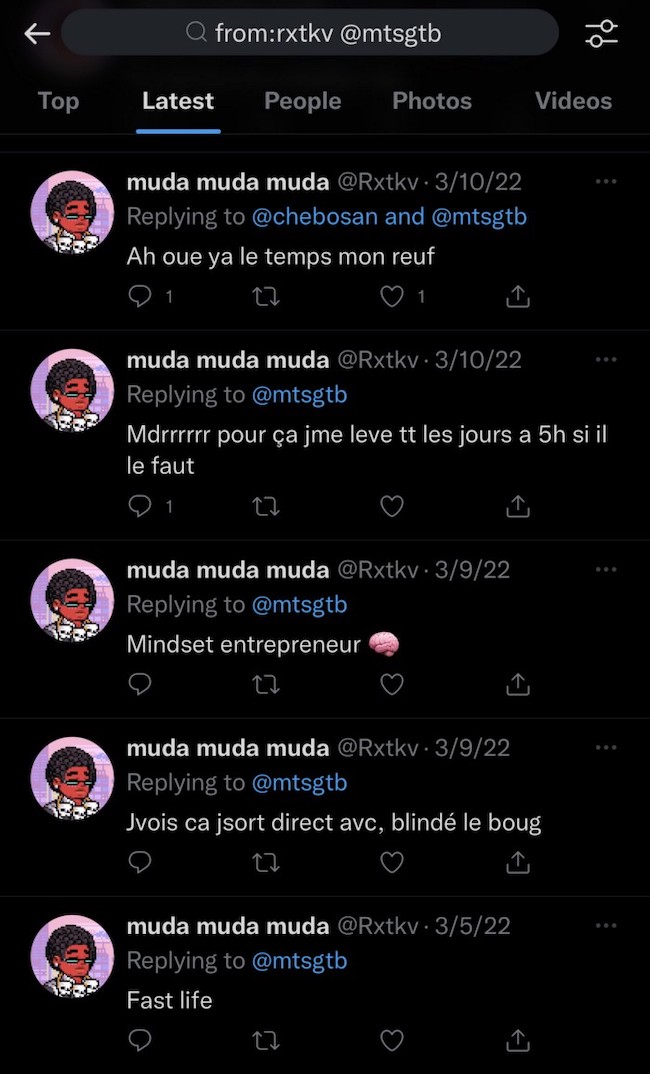Switch to the People tab
Screen dimensions: 650x1074
click(x=302, y=101)
